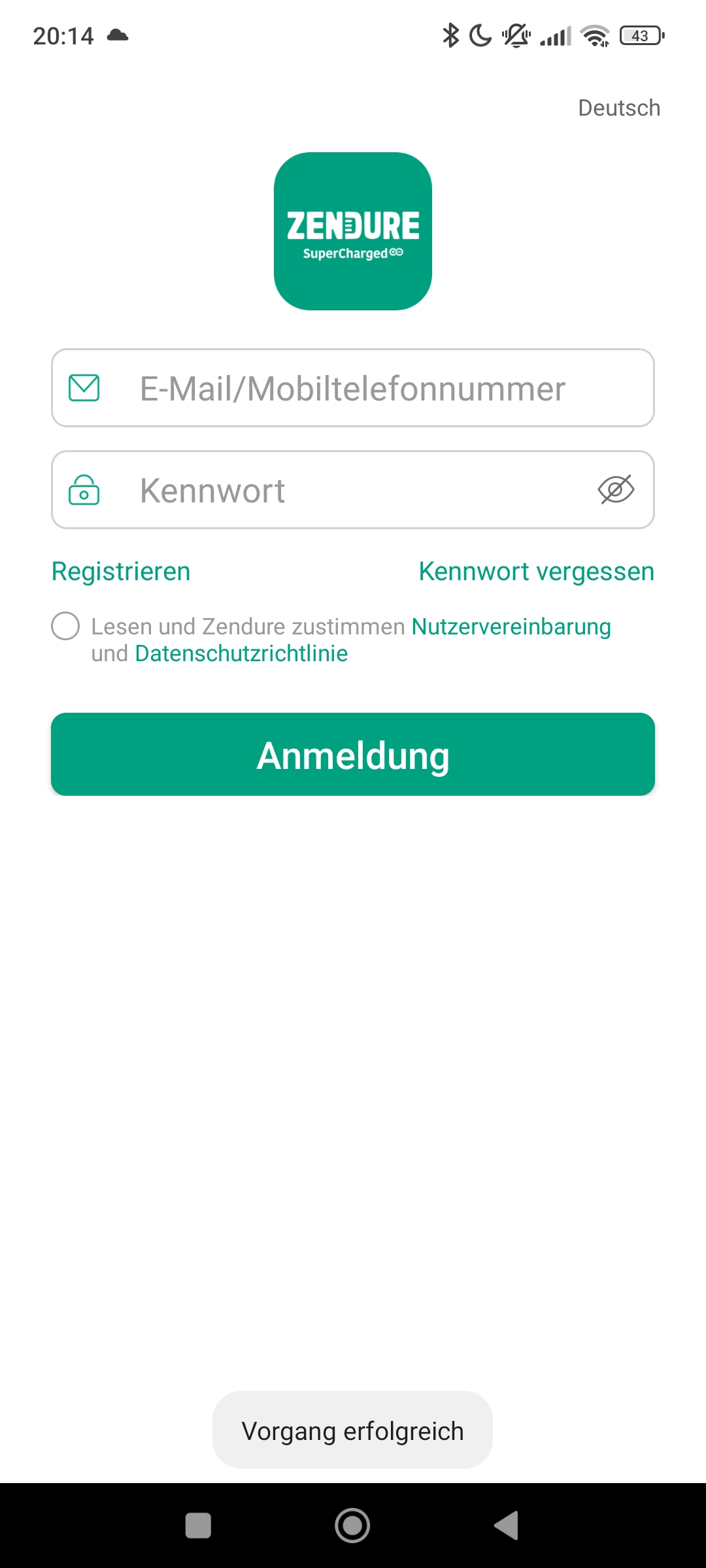This screenshot has height=1568, width=706.
Task: Go back with system back button
Action: 507,1526
